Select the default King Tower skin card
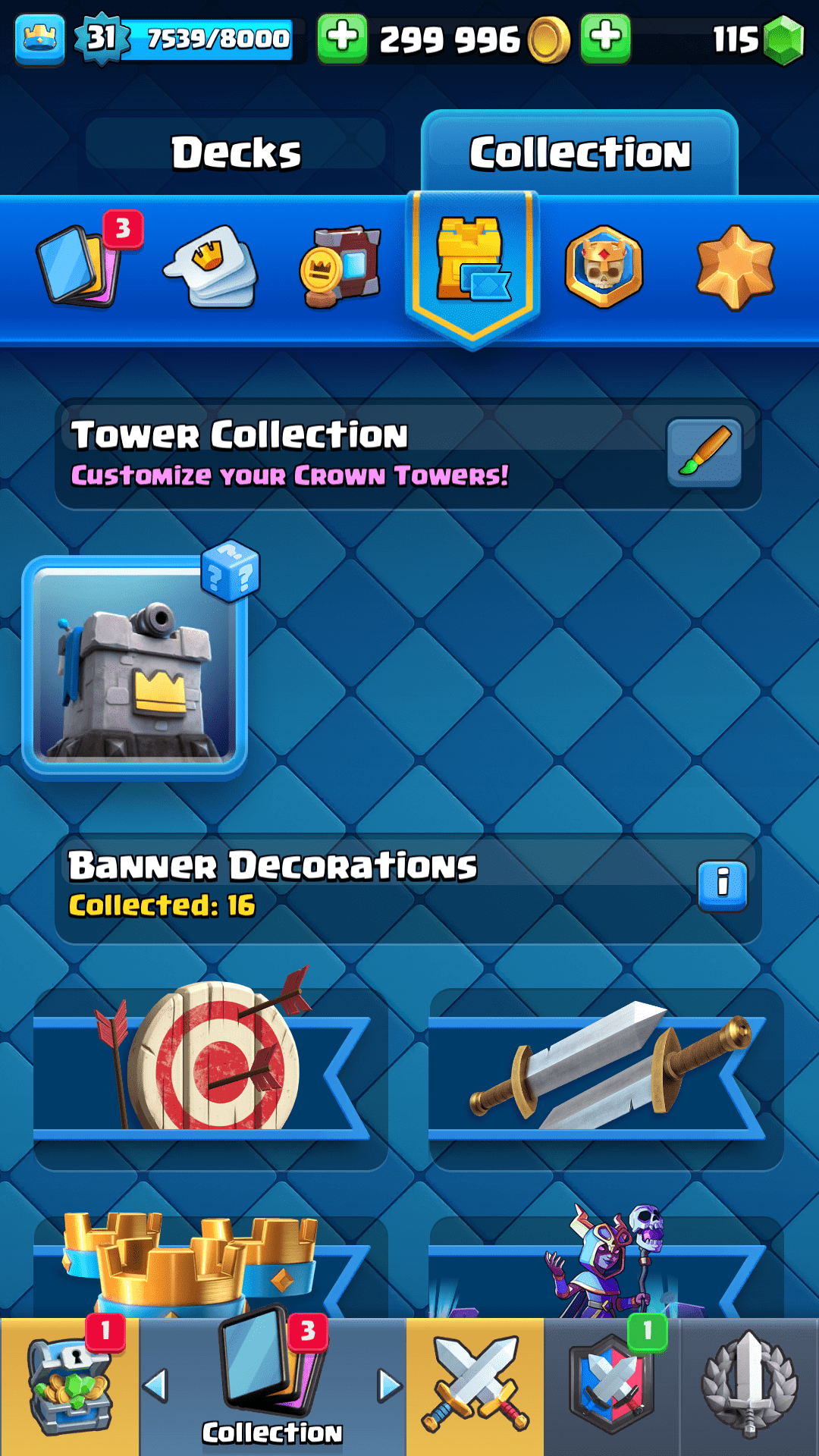 (135, 667)
